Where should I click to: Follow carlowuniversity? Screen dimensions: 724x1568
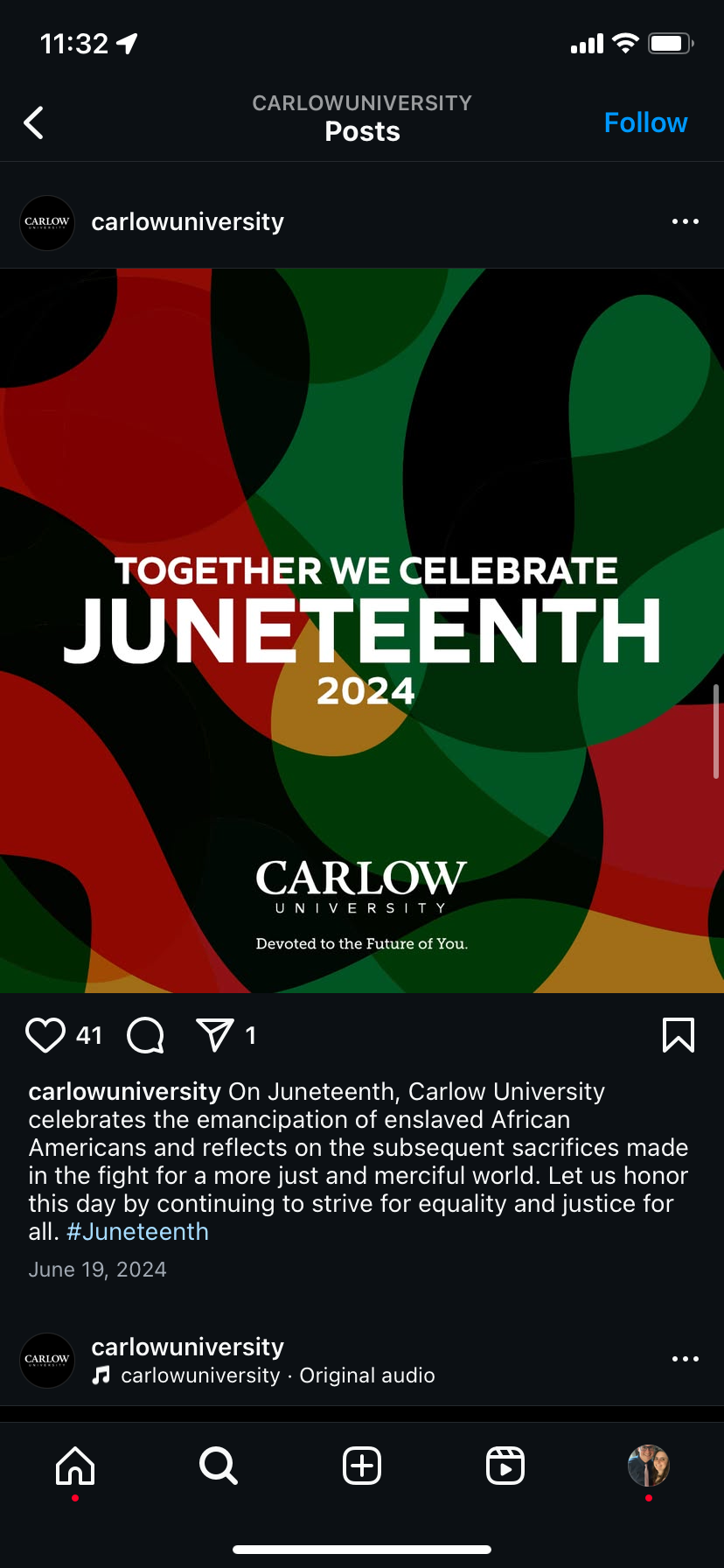(645, 122)
